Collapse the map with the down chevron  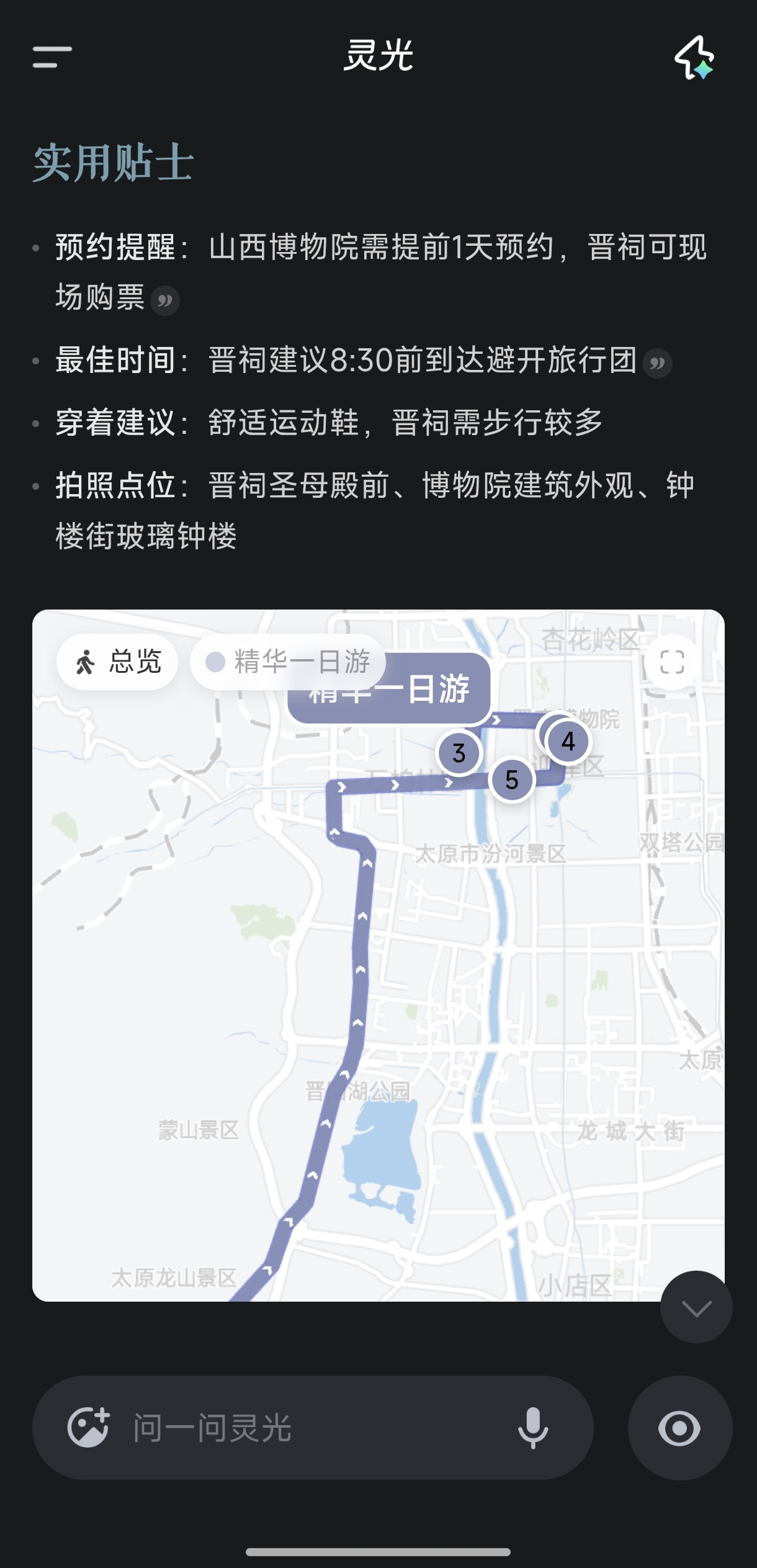(x=696, y=1307)
